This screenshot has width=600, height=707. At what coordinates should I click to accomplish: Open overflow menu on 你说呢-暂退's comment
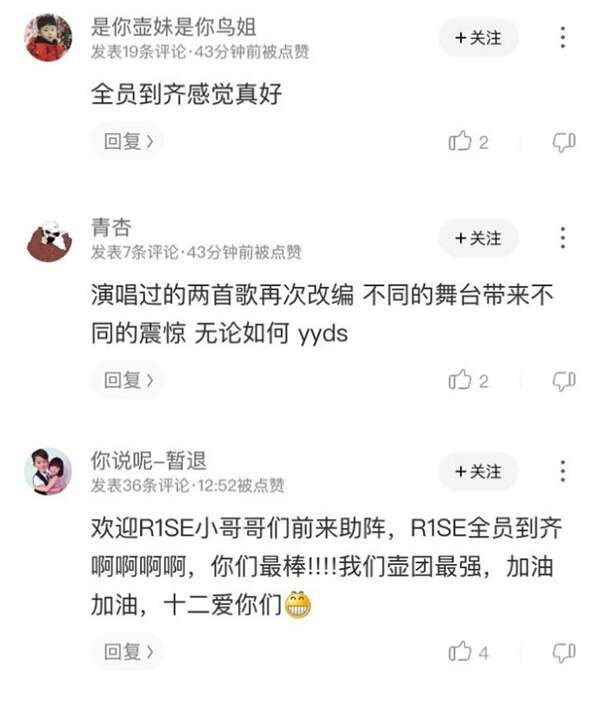point(563,471)
